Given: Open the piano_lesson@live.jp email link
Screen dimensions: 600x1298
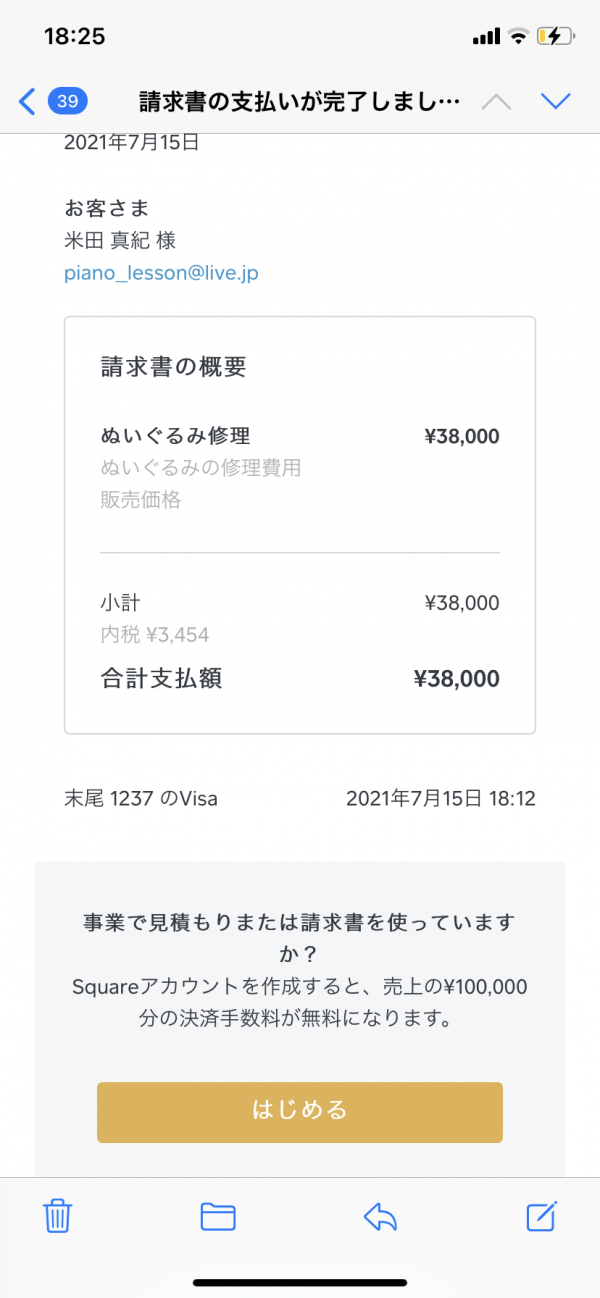Looking at the screenshot, I should tap(161, 272).
